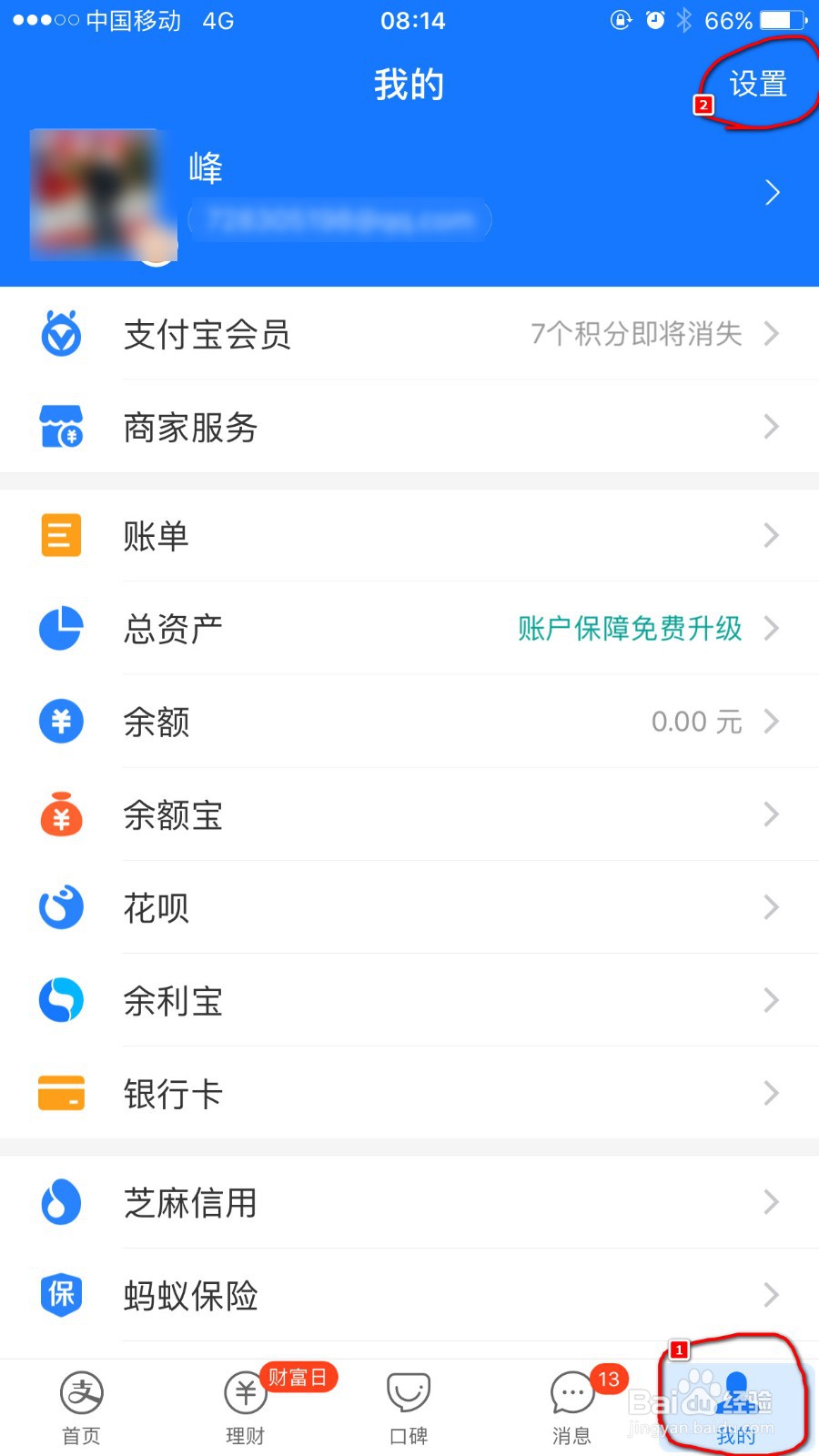819x1456 pixels.
Task: Open the 消息 tab
Action: click(x=571, y=1407)
